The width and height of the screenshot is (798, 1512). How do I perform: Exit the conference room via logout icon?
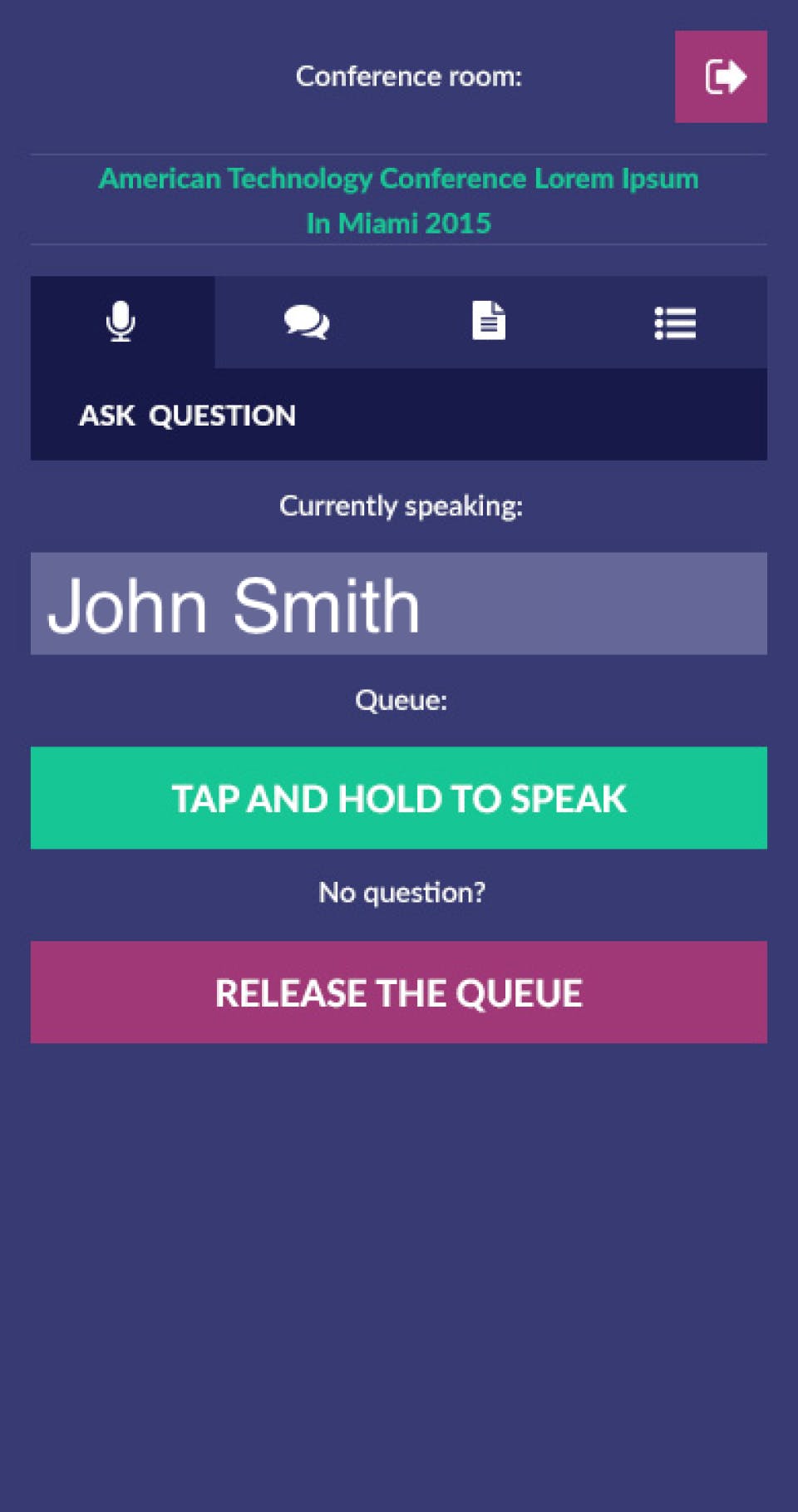(721, 76)
